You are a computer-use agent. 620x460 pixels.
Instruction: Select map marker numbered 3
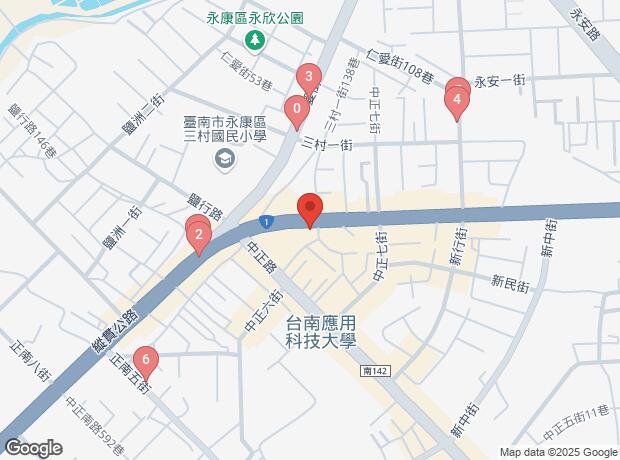tap(309, 76)
